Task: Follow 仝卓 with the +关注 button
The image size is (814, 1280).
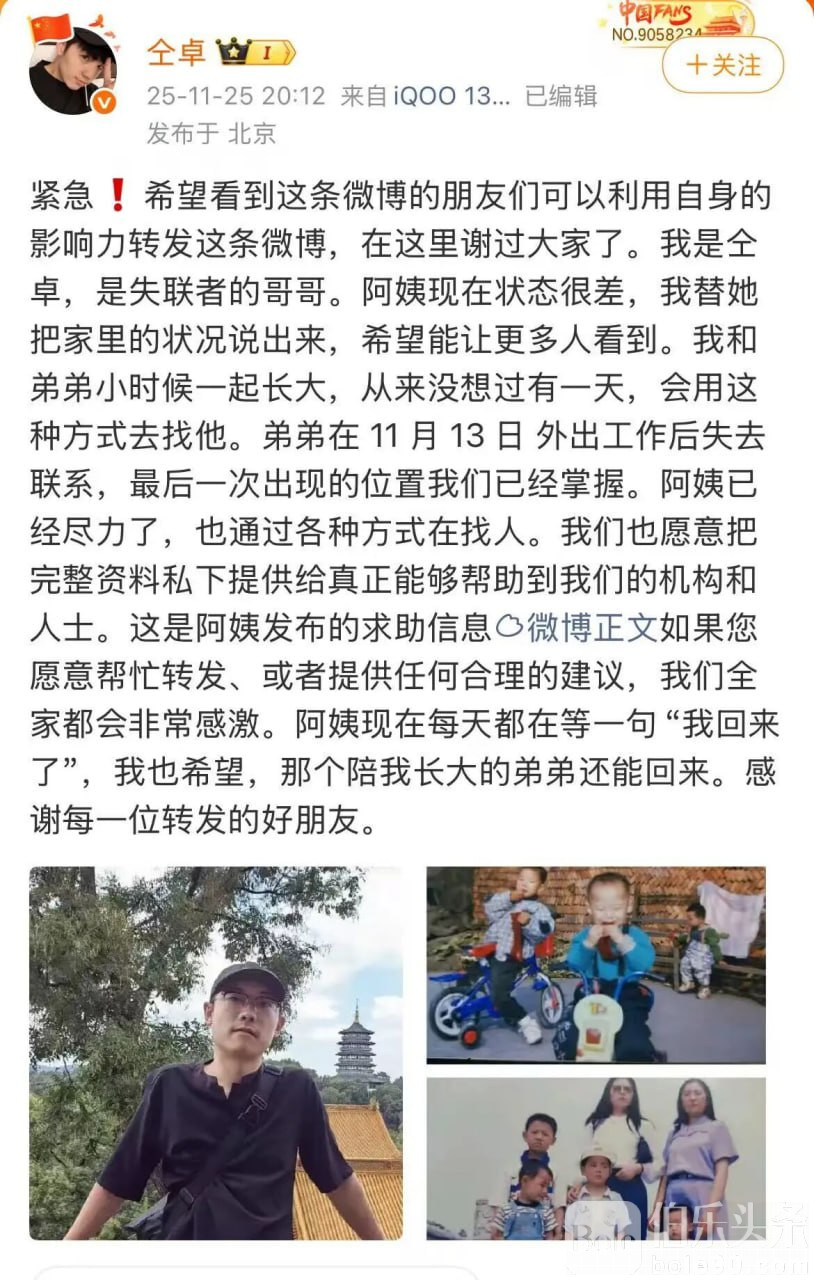Action: [723, 66]
